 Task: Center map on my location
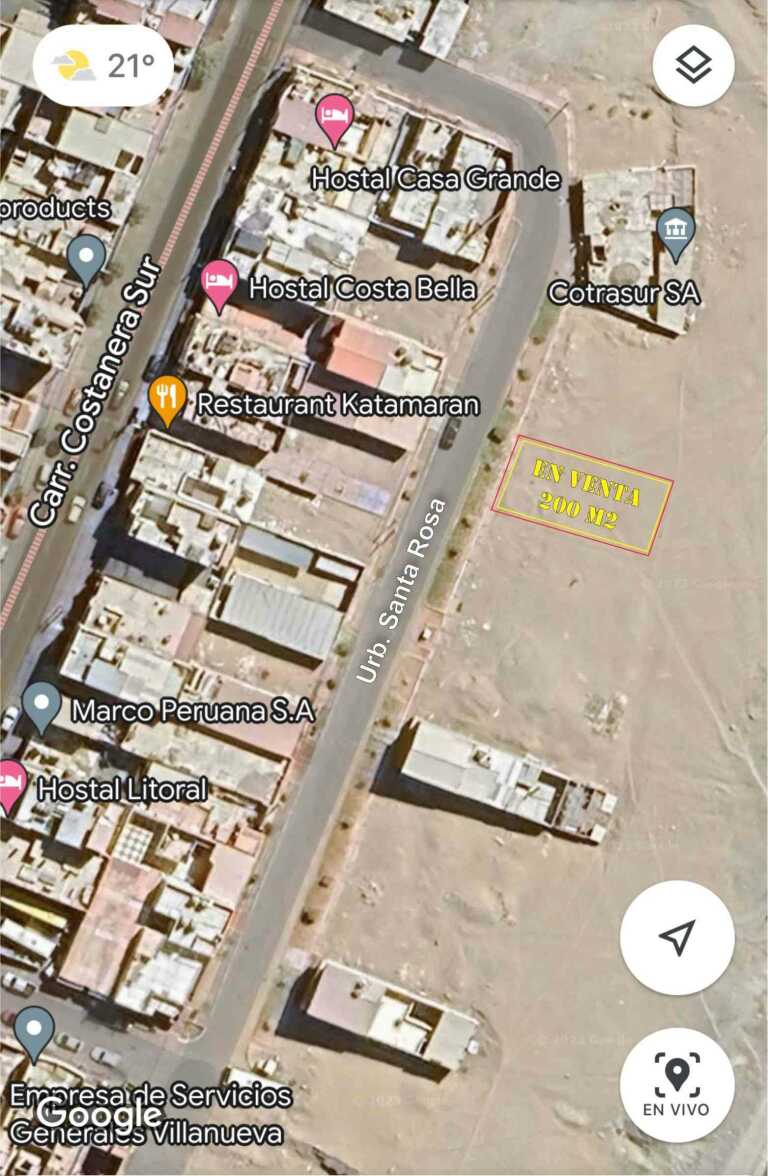coord(677,937)
